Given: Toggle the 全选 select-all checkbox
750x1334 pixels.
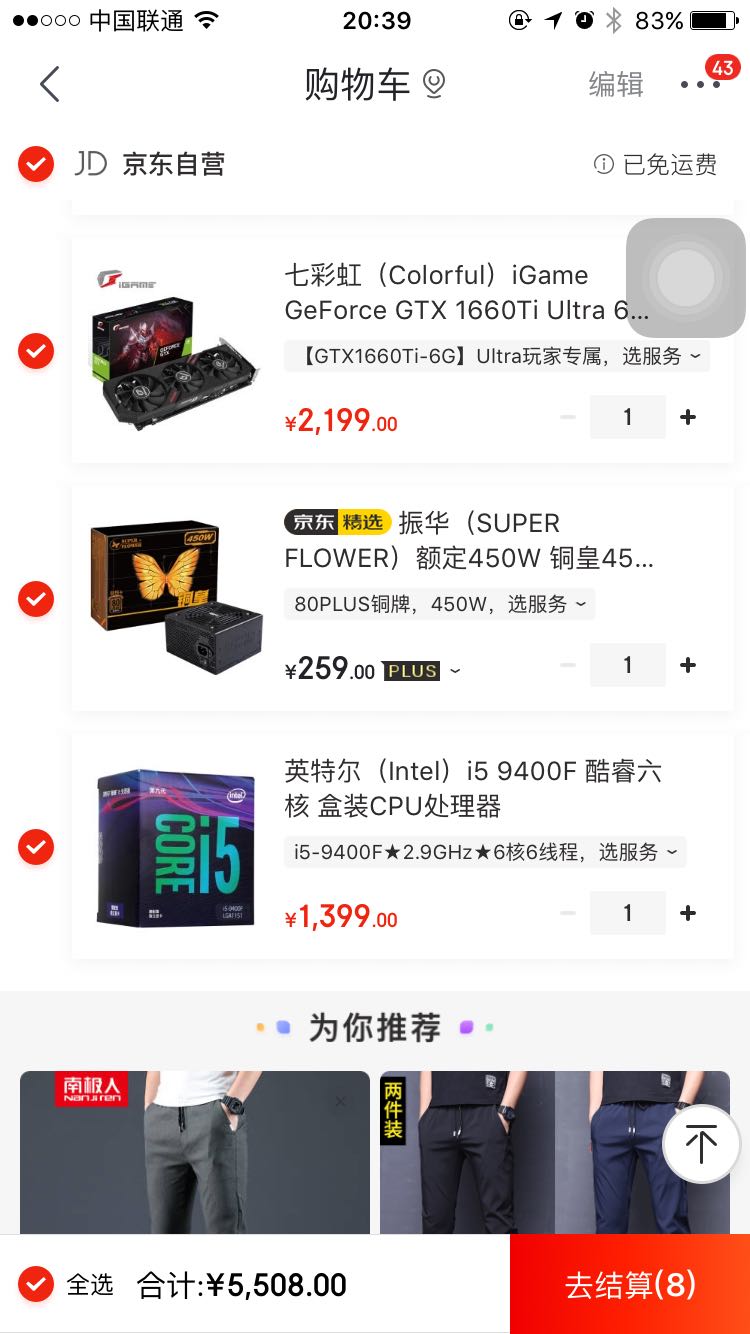Looking at the screenshot, I should click(x=36, y=1284).
